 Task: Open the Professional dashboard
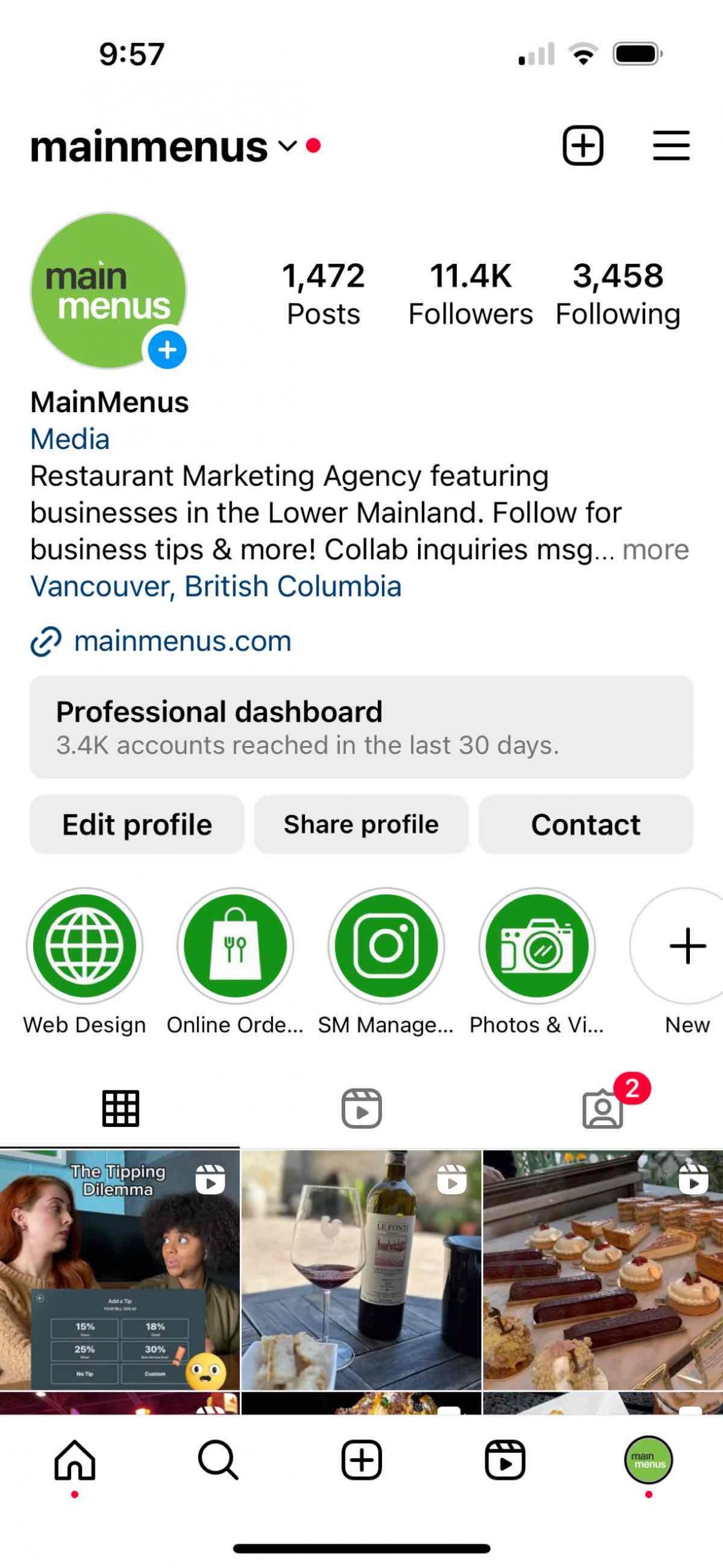click(361, 727)
